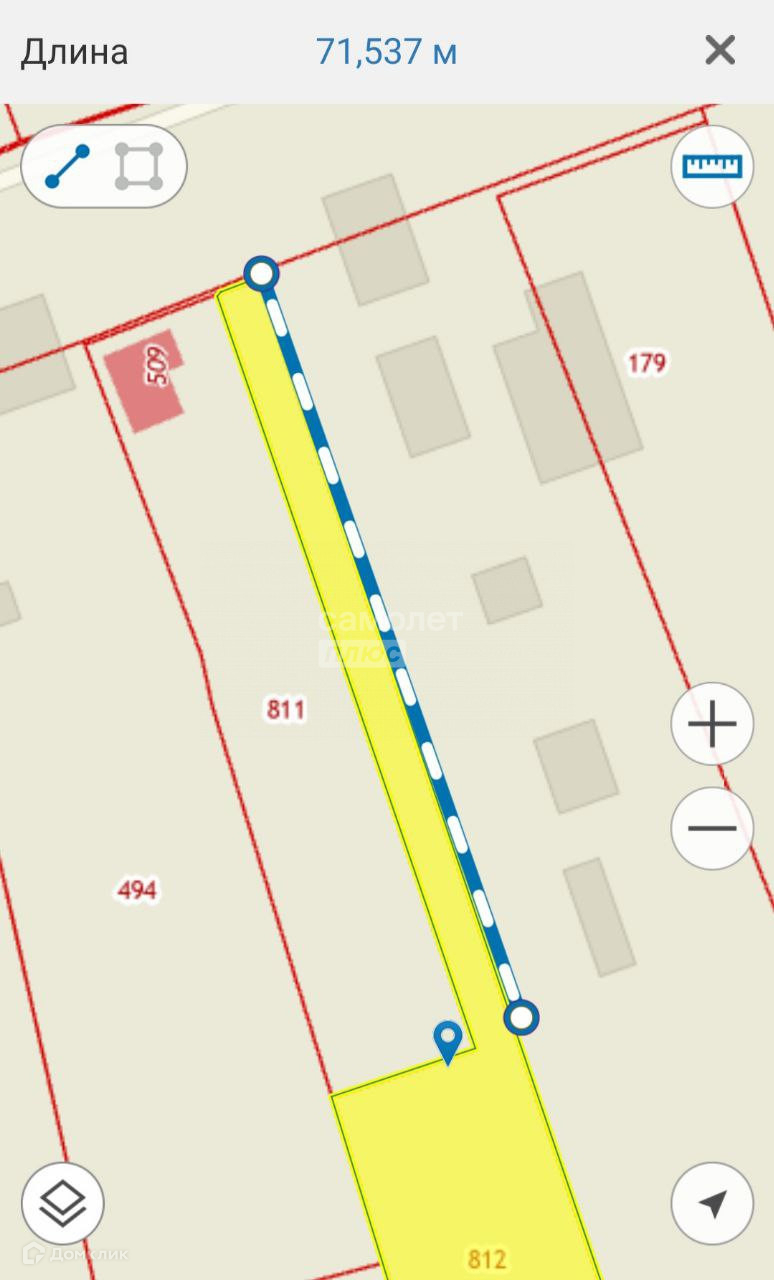Screen dimensions: 774x1280
Task: Toggle the ruler measurement tool
Action: (712, 166)
